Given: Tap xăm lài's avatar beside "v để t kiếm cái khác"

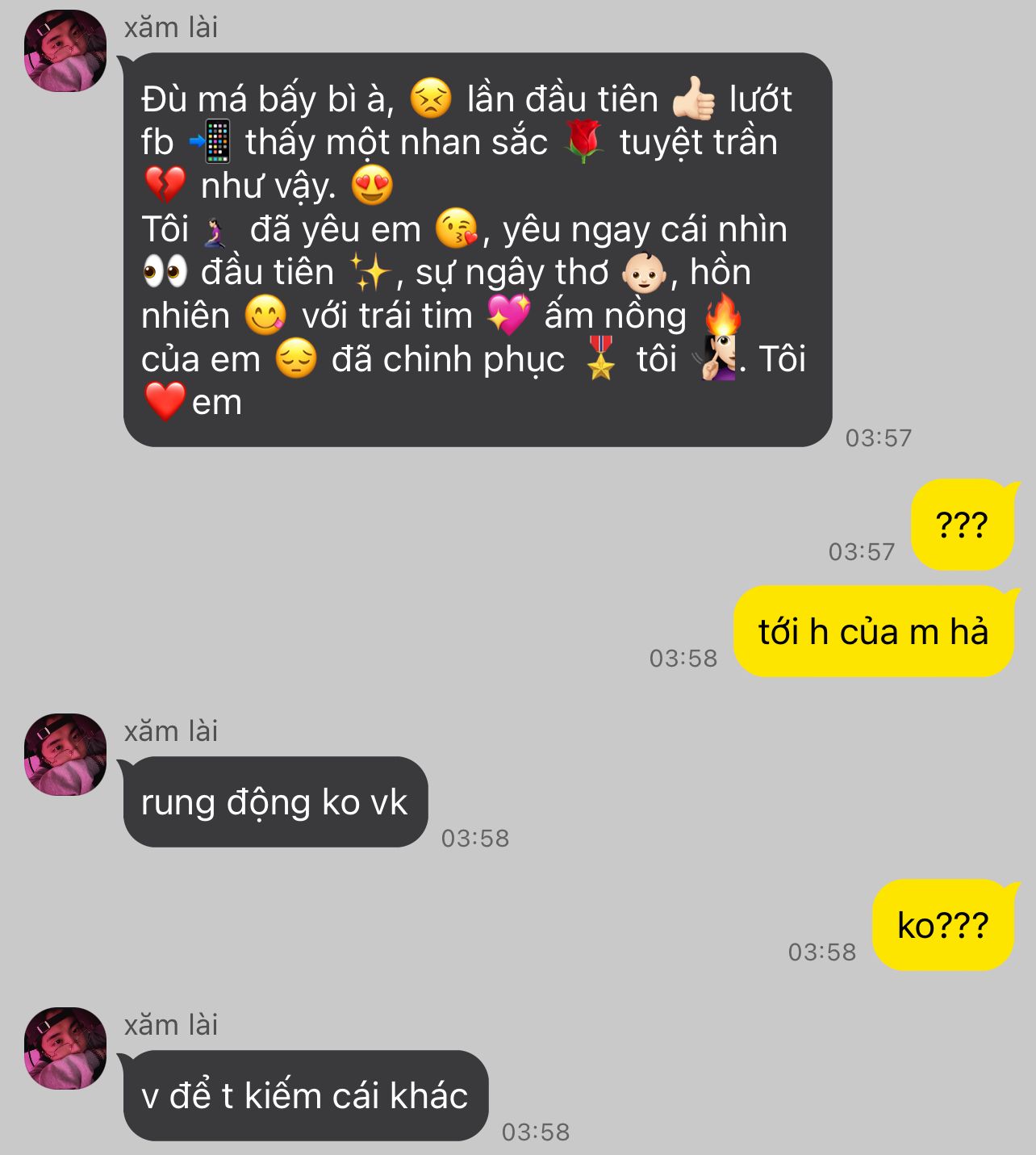Looking at the screenshot, I should click(x=65, y=1048).
